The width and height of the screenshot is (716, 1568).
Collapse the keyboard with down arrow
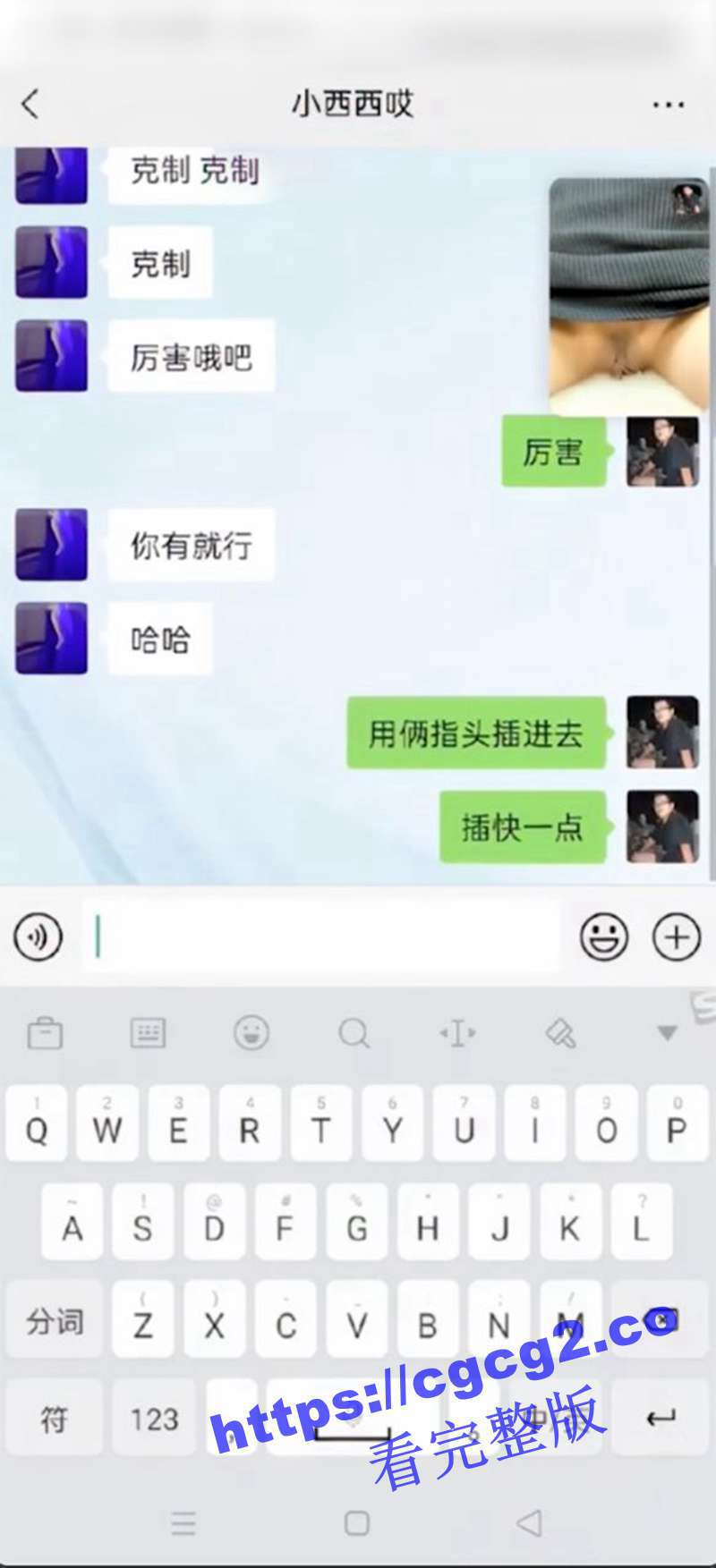click(667, 1033)
